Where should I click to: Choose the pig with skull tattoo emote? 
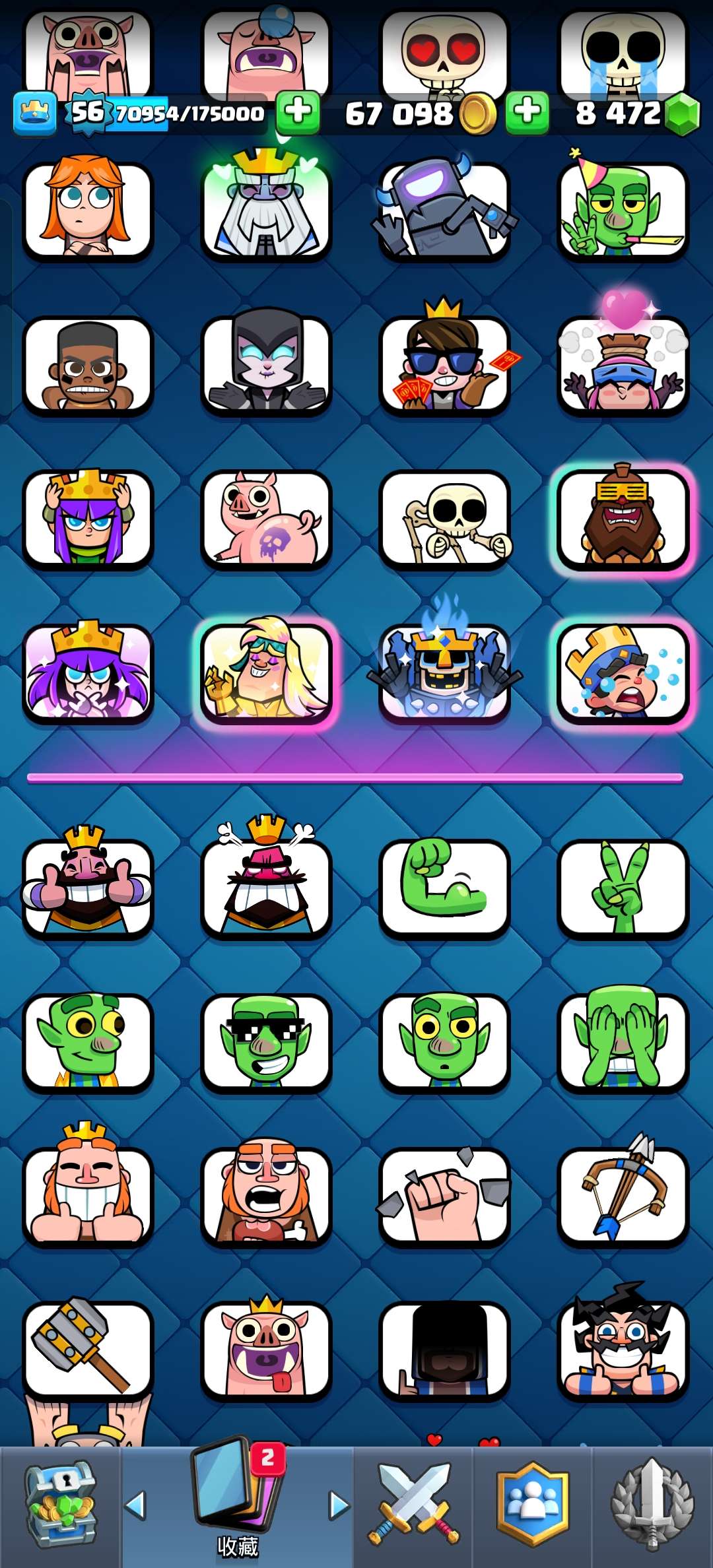[266, 519]
